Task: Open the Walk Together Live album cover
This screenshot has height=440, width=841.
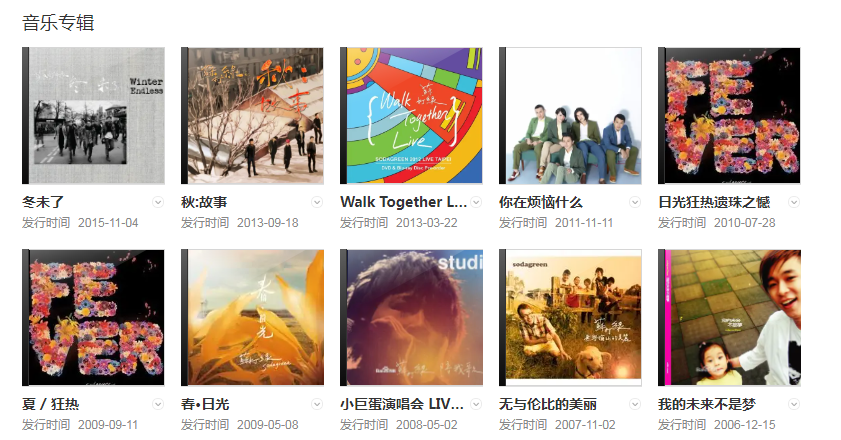Action: click(x=411, y=115)
